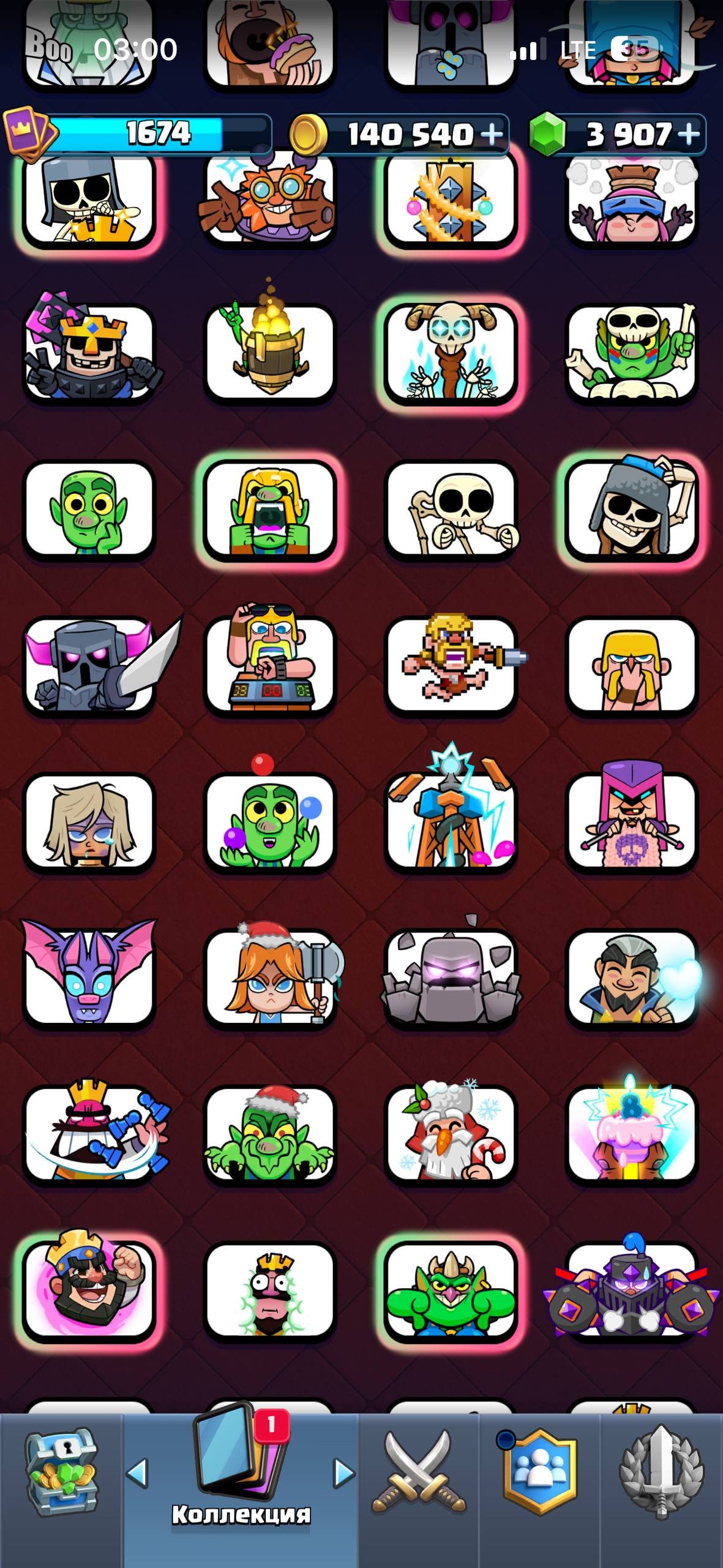Select the pixel barbarian emote
Screen dimensions: 723x1568
pos(452,665)
